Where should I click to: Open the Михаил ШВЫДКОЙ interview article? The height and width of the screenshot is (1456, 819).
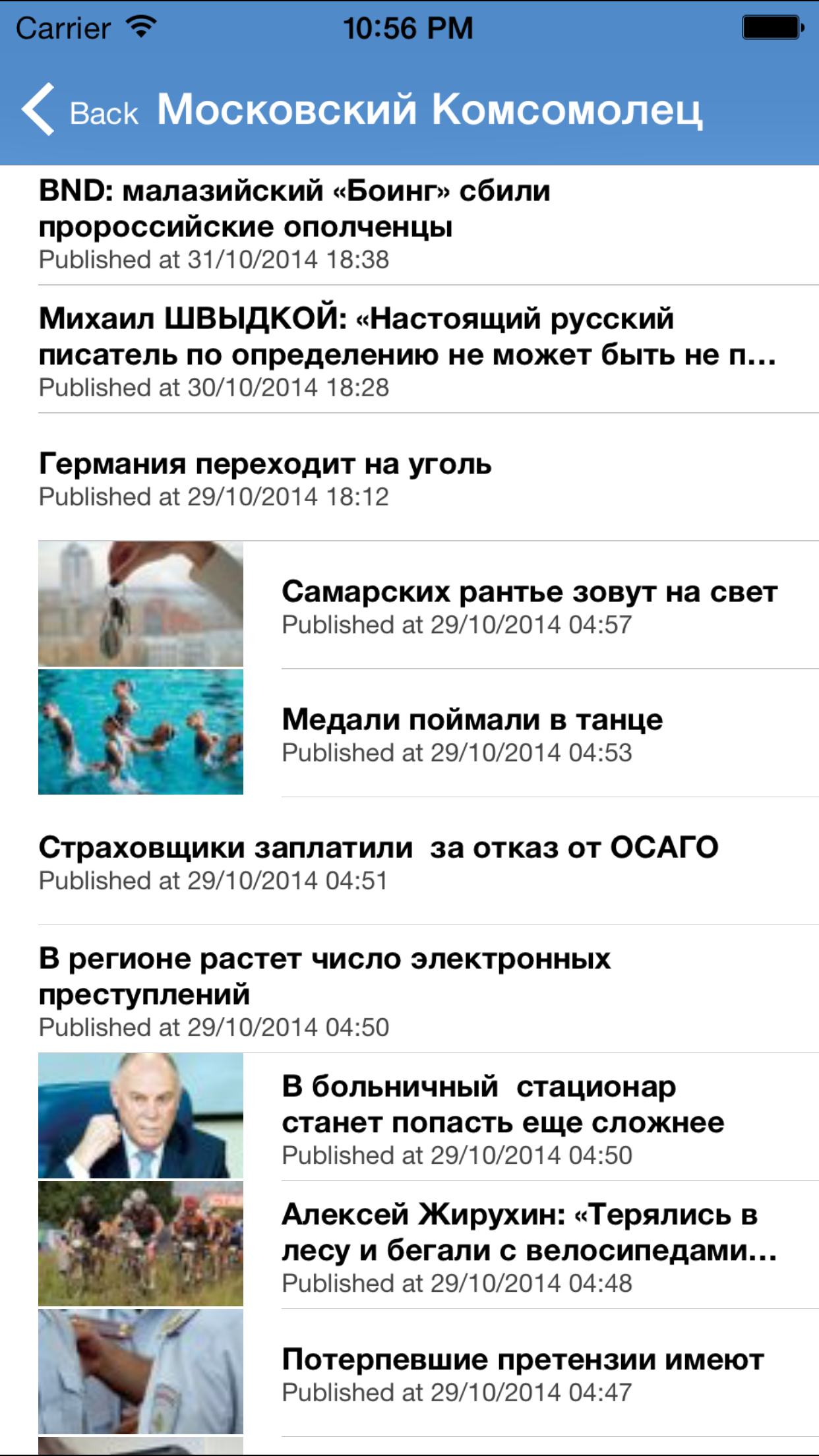click(x=409, y=346)
